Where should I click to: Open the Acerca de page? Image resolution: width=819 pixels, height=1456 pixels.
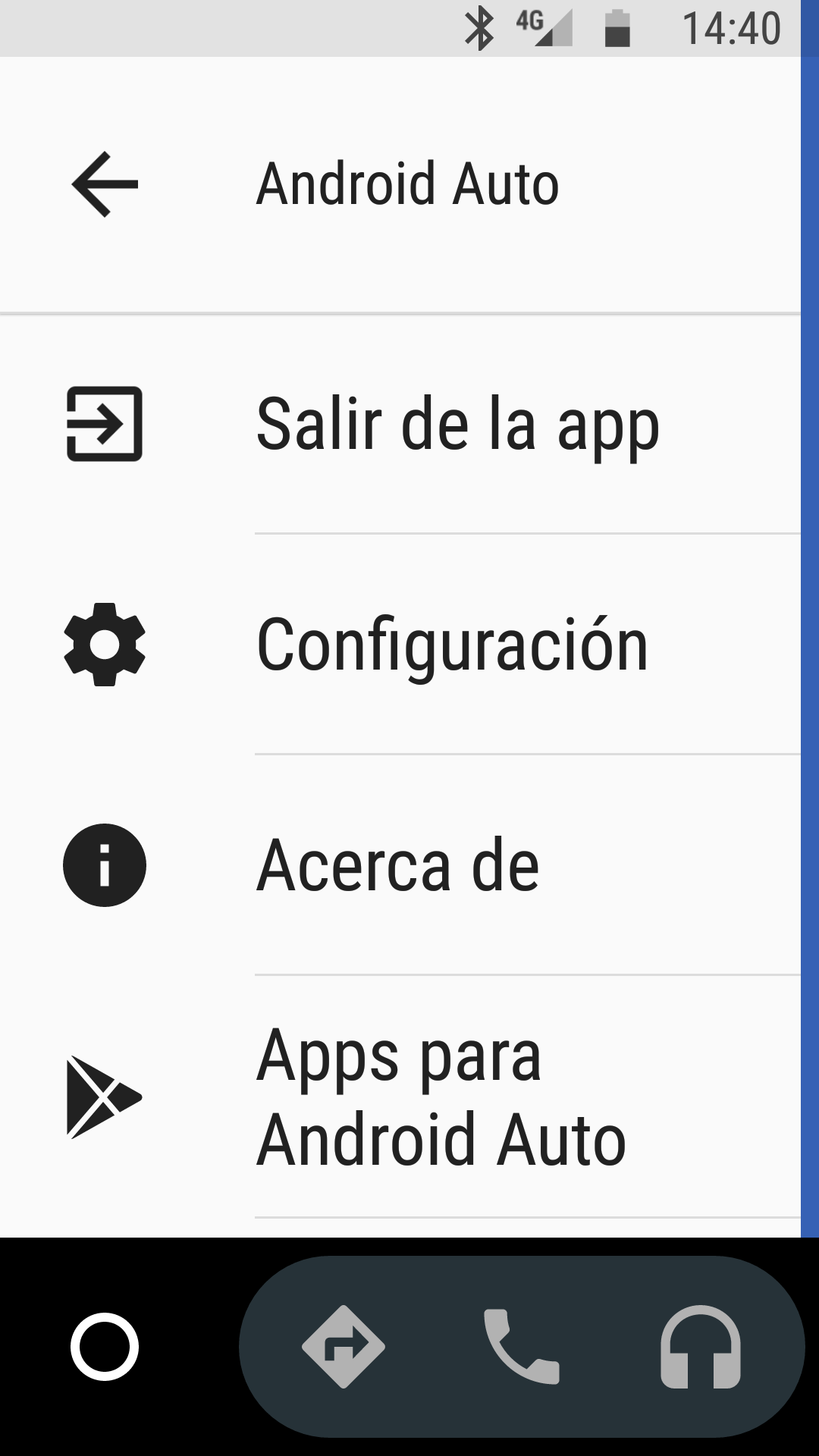coord(397,865)
